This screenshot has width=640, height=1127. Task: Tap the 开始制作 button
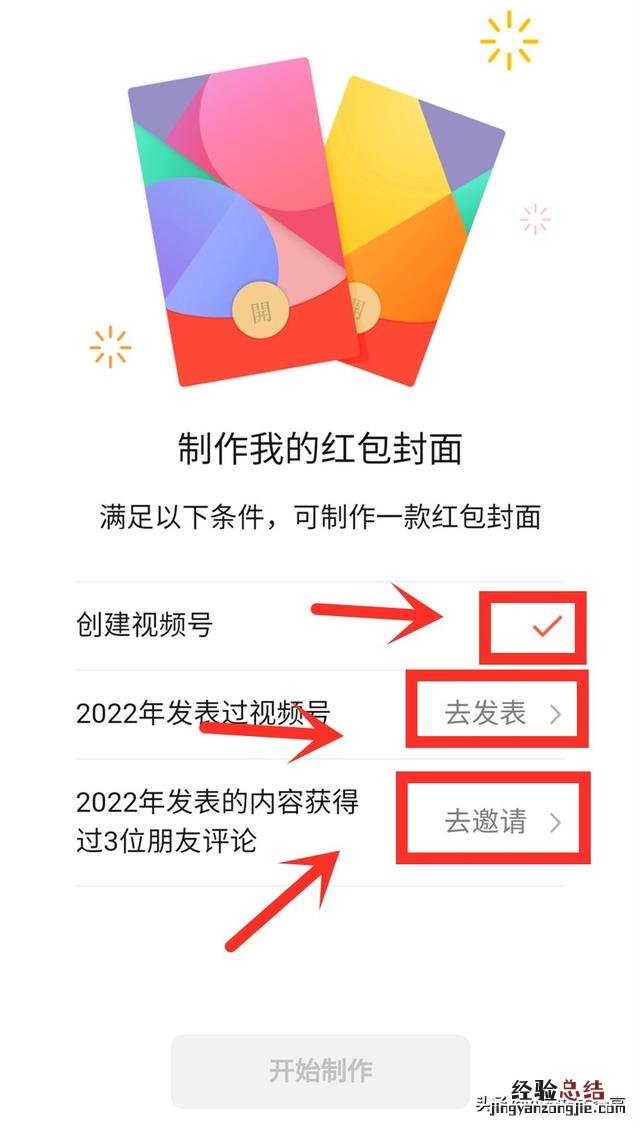coord(320,1070)
